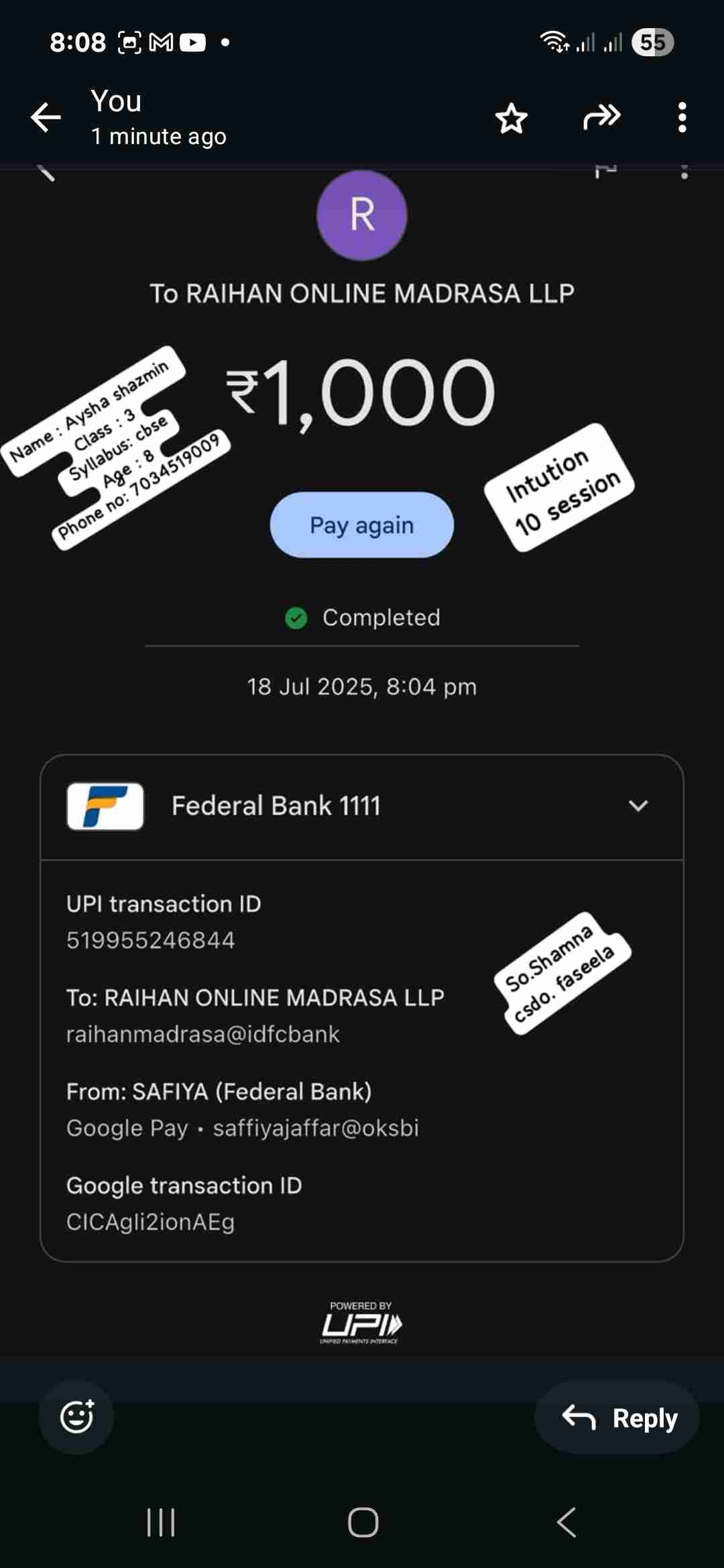
Task: Star this image message
Action: (511, 119)
